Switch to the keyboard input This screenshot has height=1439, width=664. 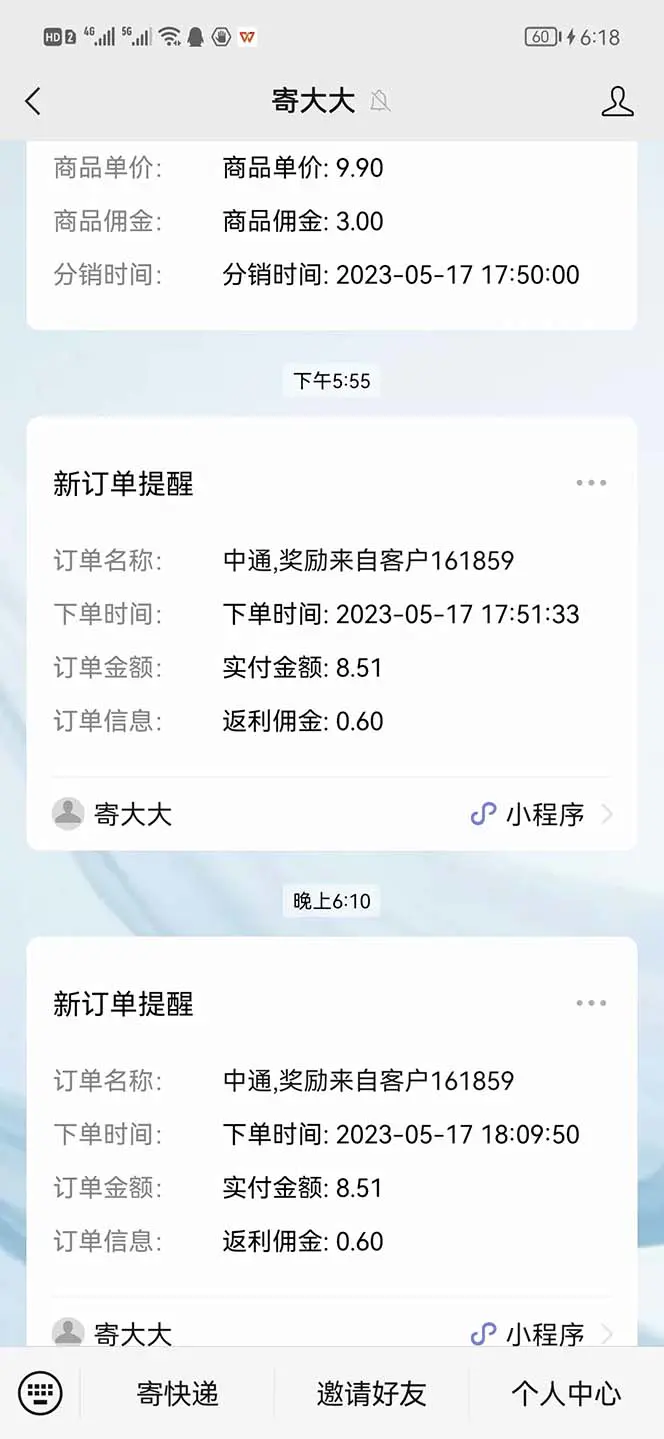point(40,1392)
